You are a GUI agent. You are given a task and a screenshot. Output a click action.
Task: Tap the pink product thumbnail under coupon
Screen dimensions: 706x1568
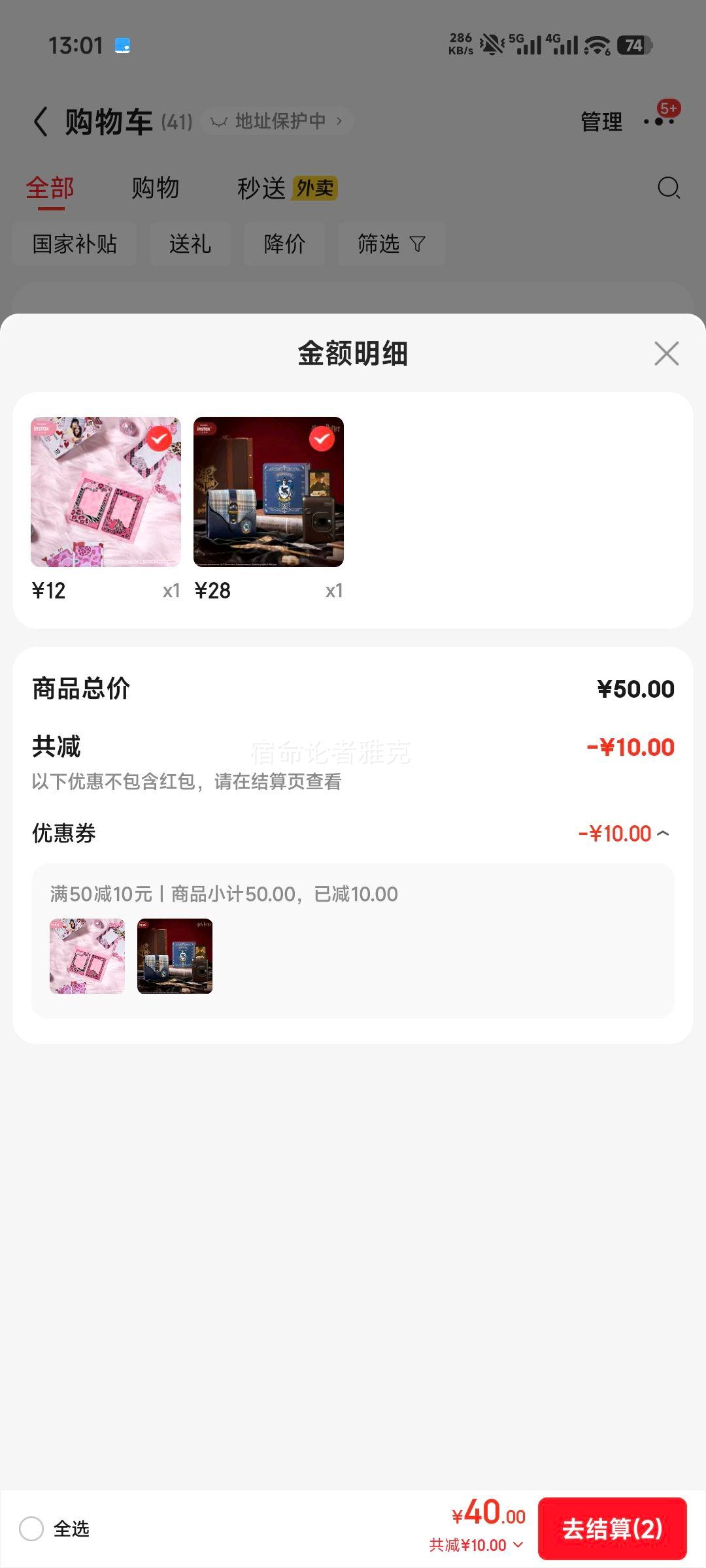click(x=88, y=956)
